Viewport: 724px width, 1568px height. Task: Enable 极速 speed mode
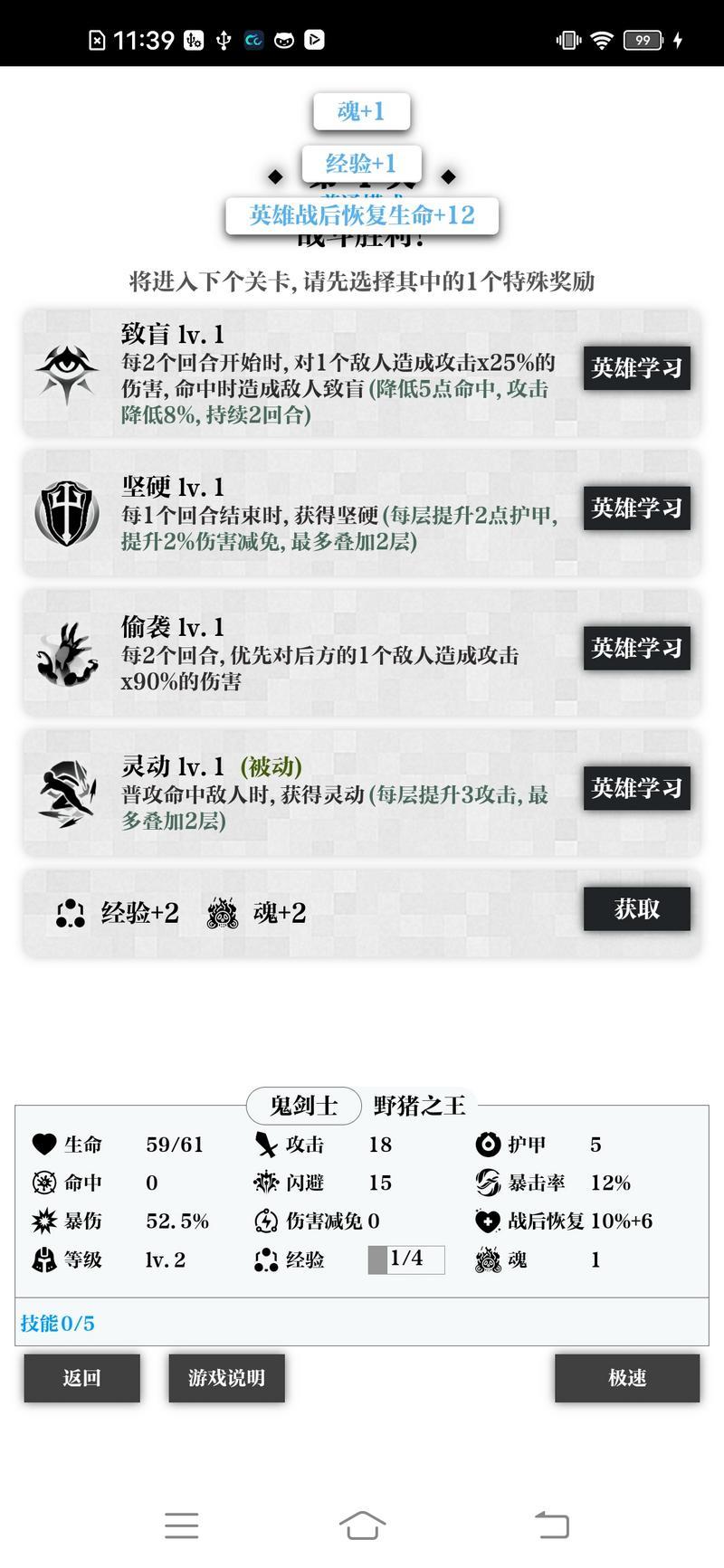[x=626, y=1378]
